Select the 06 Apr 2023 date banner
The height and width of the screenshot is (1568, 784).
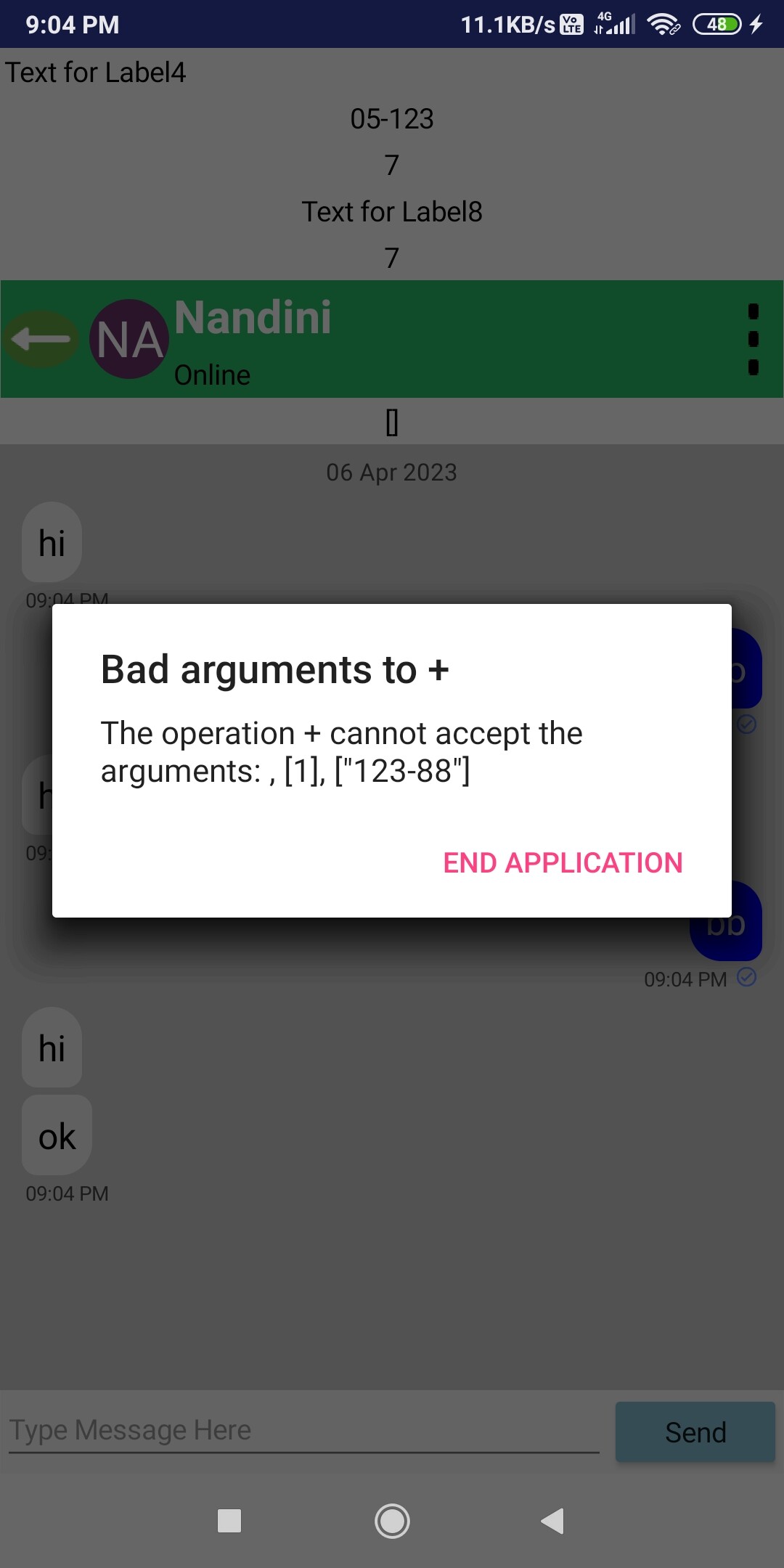pos(392,472)
